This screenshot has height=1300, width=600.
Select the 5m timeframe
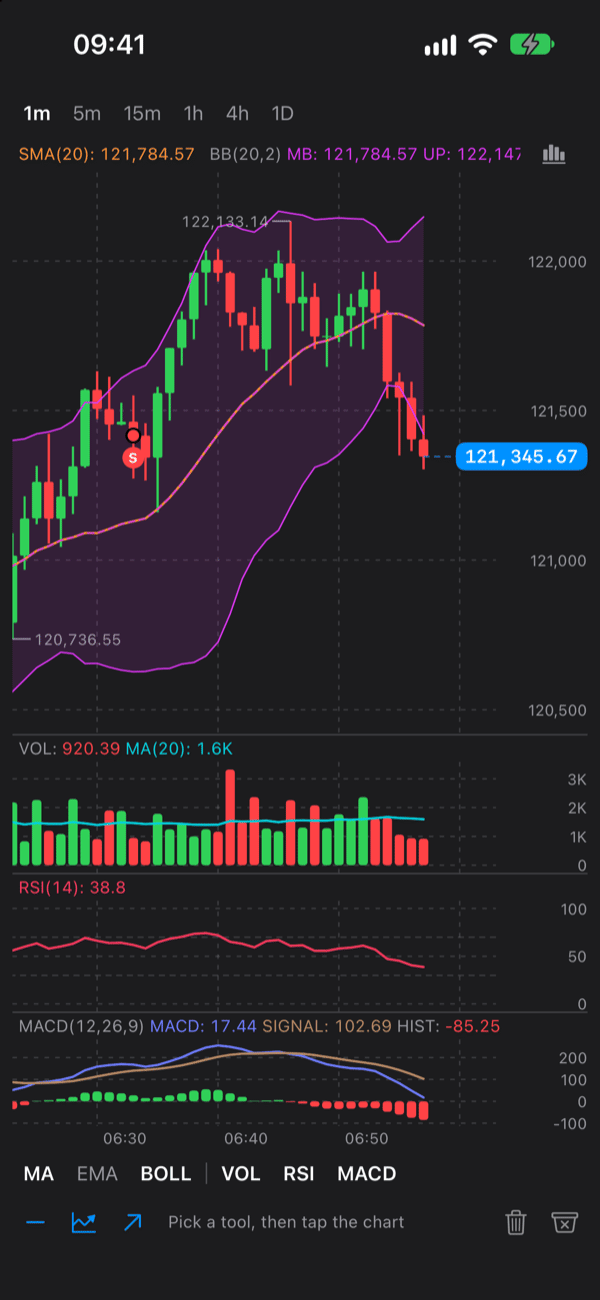coord(87,113)
